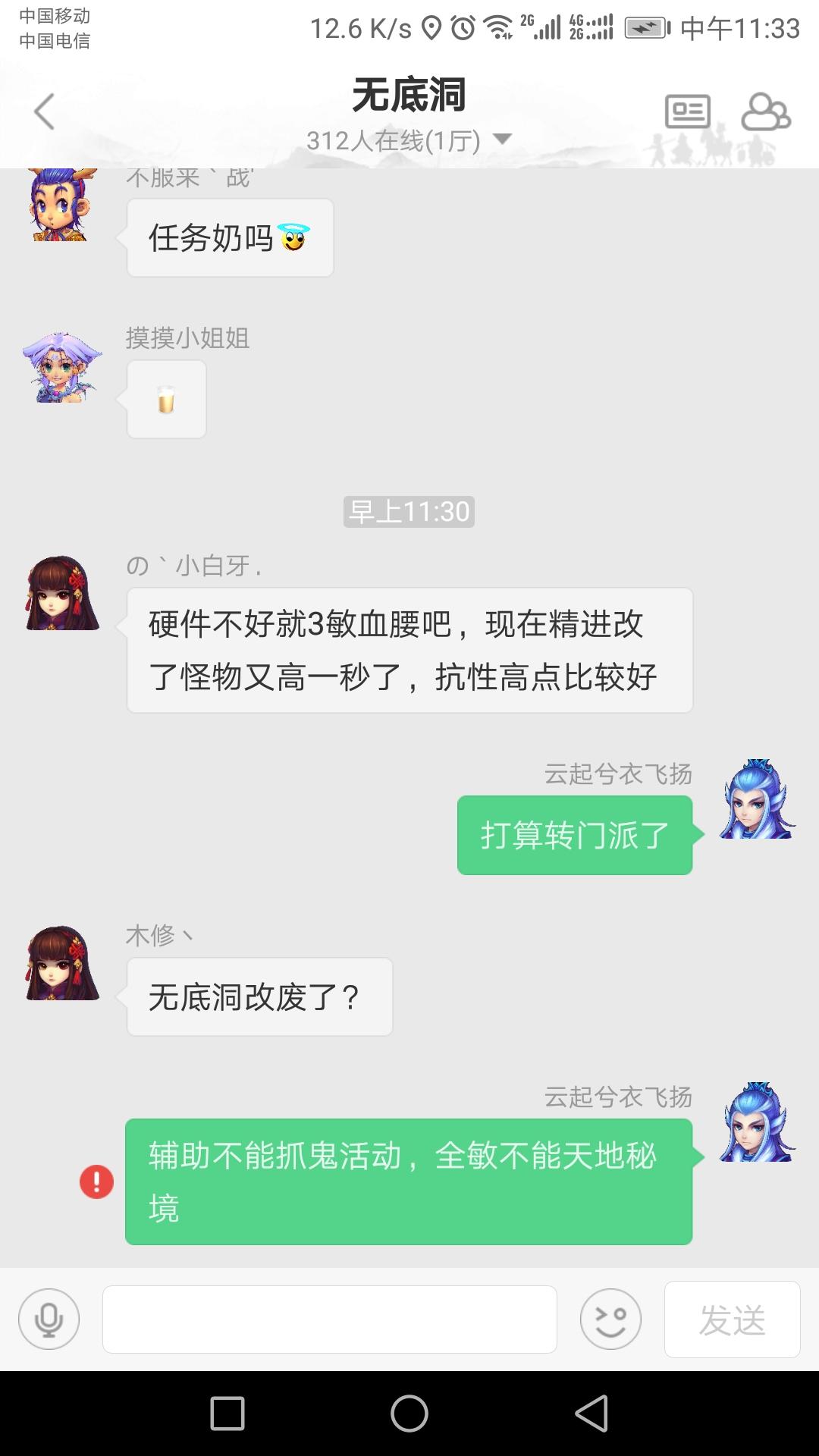Open 木修丶's avatar profile
This screenshot has width=819, height=1456.
click(x=62, y=963)
